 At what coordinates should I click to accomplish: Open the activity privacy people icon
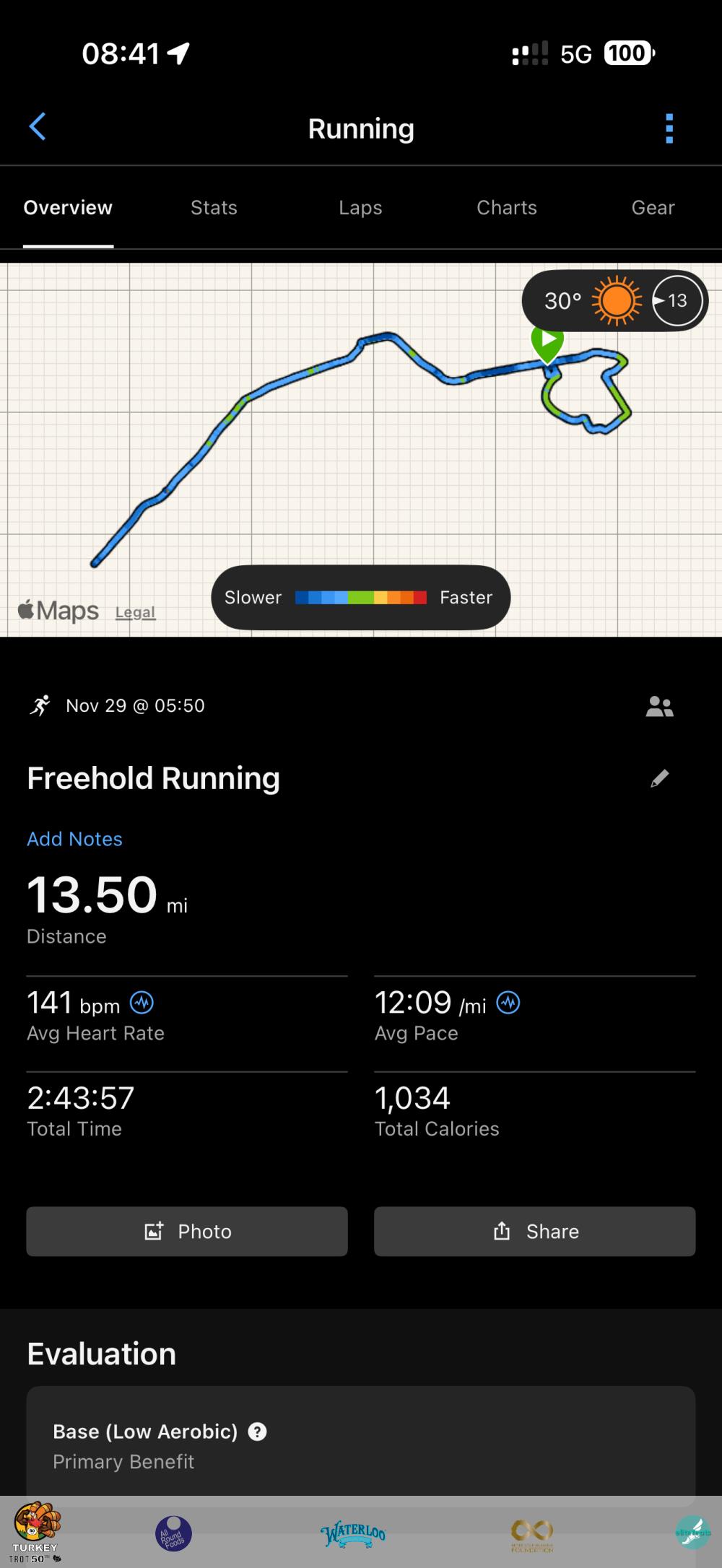(x=659, y=706)
